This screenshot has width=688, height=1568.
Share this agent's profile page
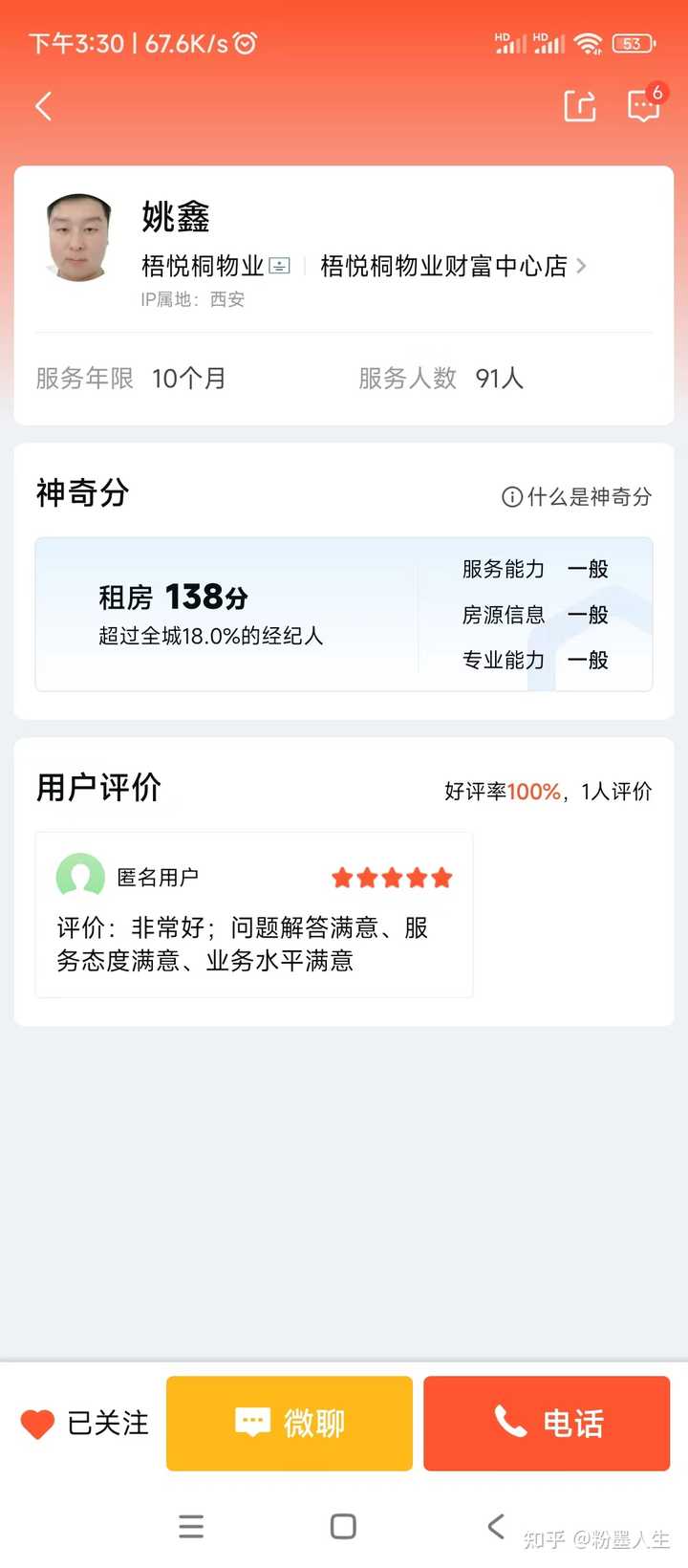tap(579, 106)
